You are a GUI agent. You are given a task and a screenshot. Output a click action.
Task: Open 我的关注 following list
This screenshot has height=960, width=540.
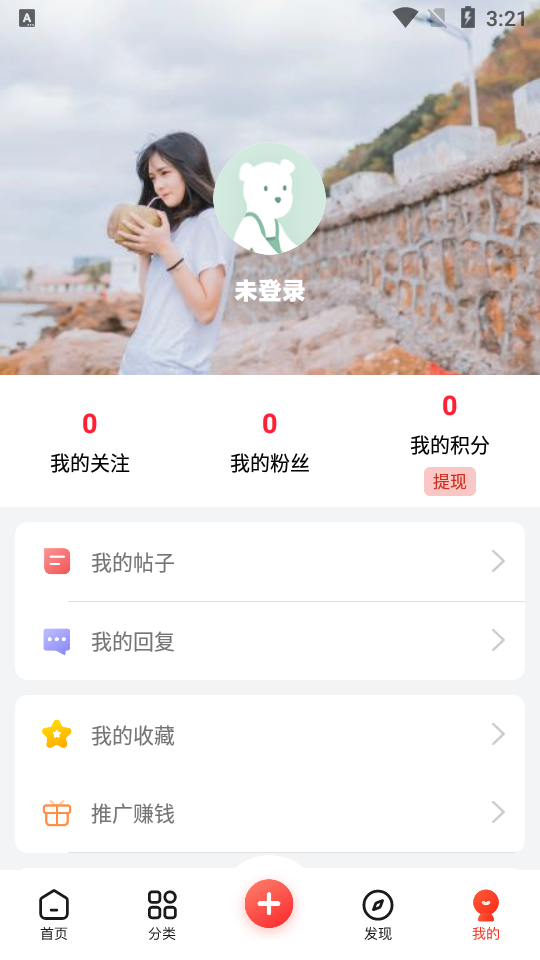[x=90, y=443]
